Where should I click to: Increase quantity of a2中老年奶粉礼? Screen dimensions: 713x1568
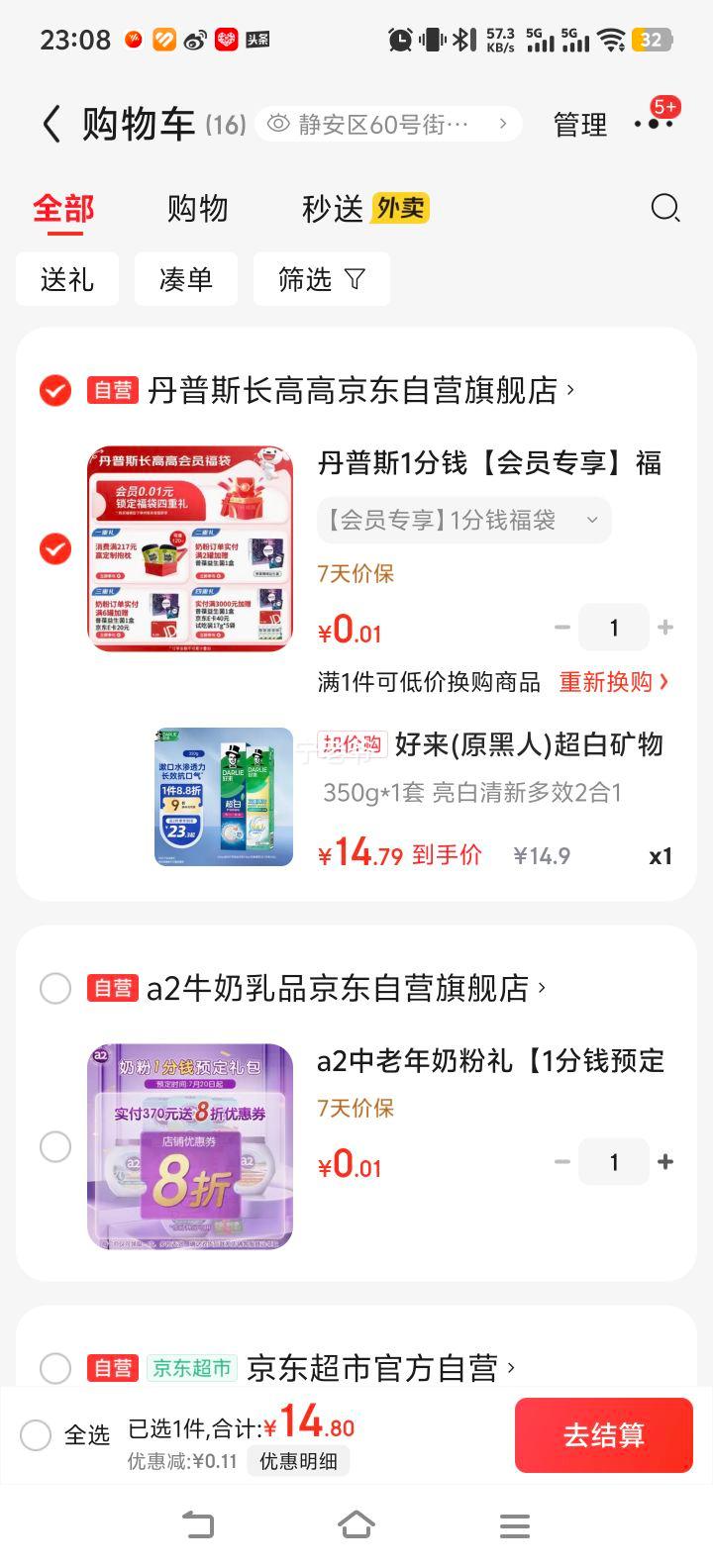point(665,1162)
